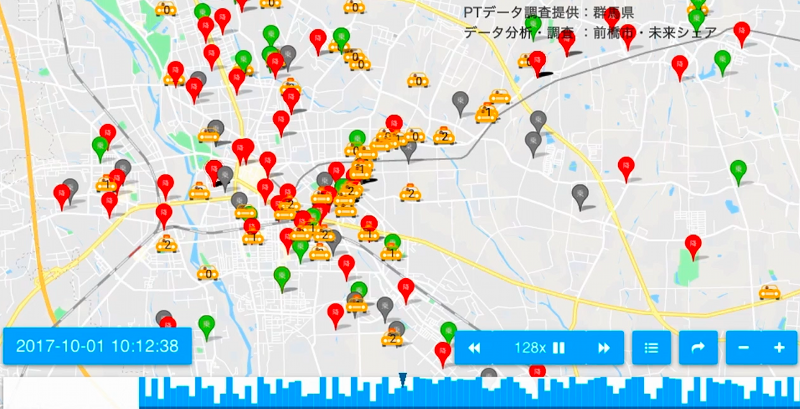800x409 pixels.
Task: Open the list view button
Action: 651,348
